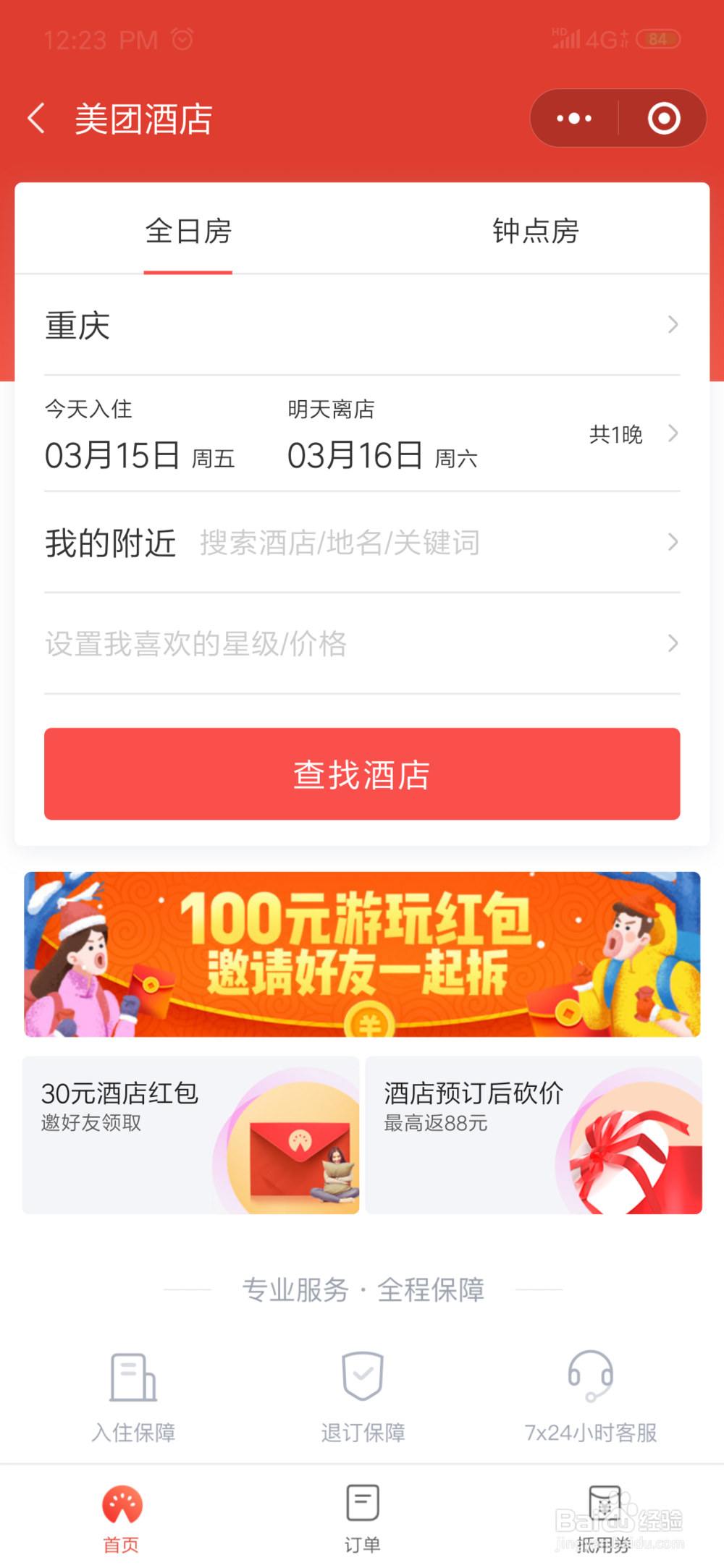Expand 设置我喜欢的星级/价格 options
Screen dimensions: 724x1568
tap(362, 644)
